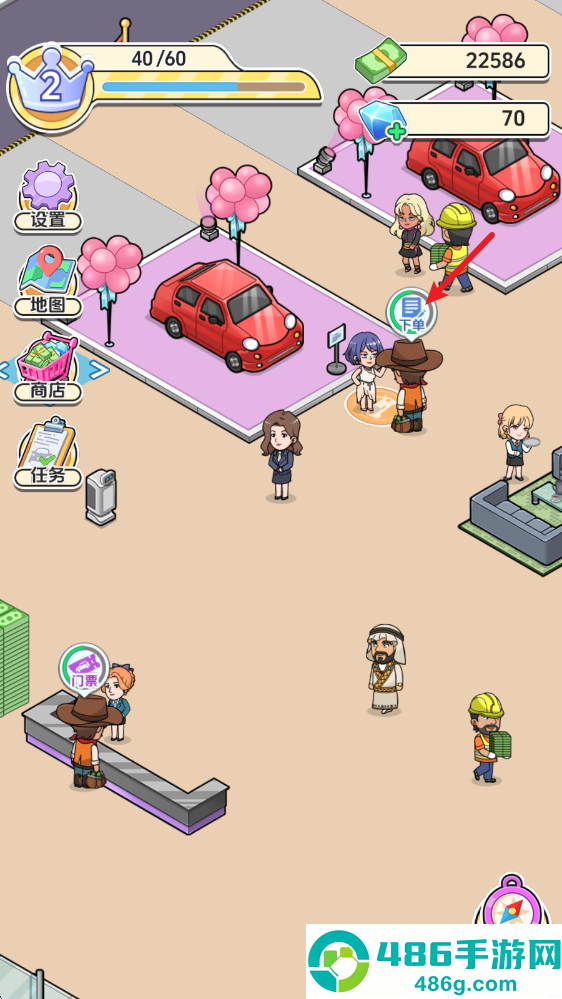Viewport: 562px width, 999px height.
Task: Open the 任务 tasks clipboard
Action: click(x=48, y=453)
